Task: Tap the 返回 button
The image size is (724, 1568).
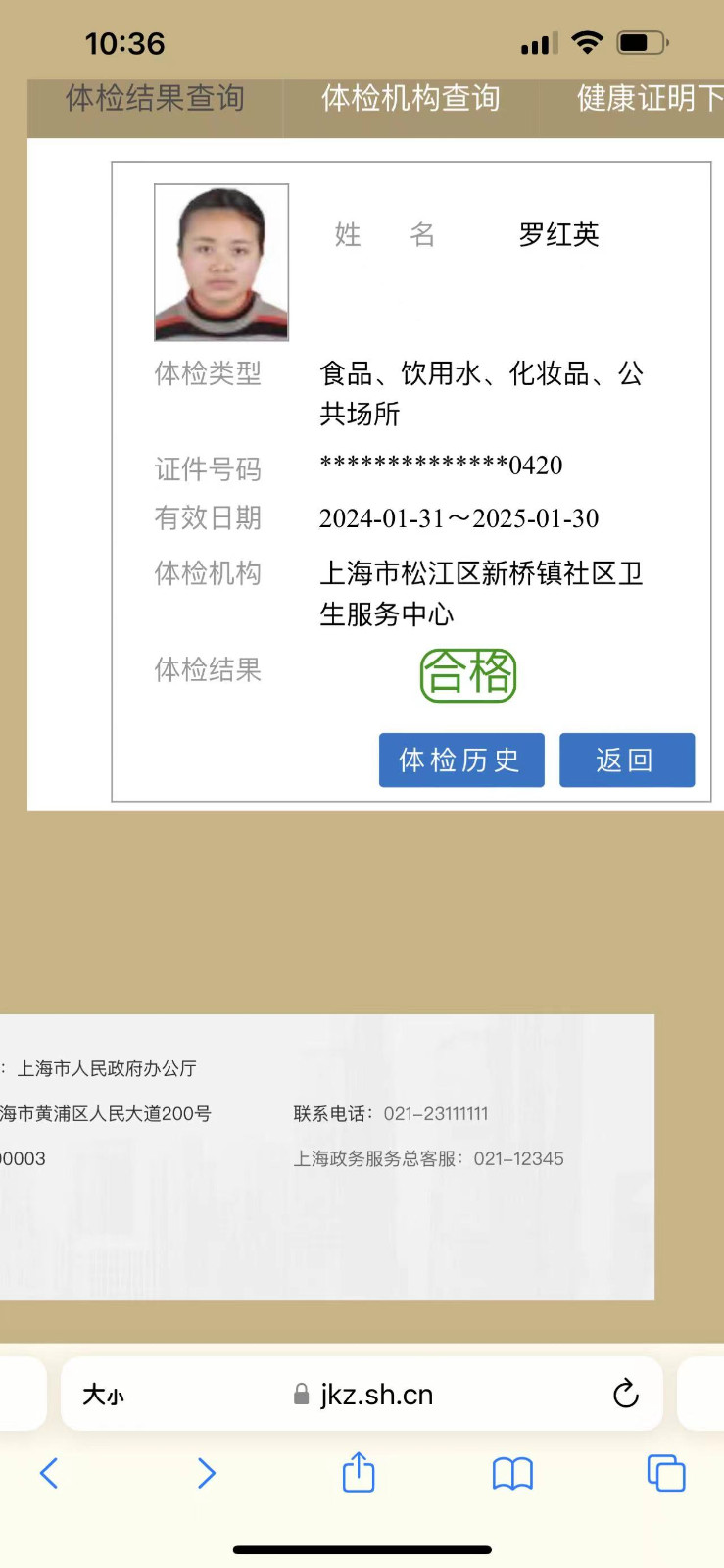Action: click(626, 759)
